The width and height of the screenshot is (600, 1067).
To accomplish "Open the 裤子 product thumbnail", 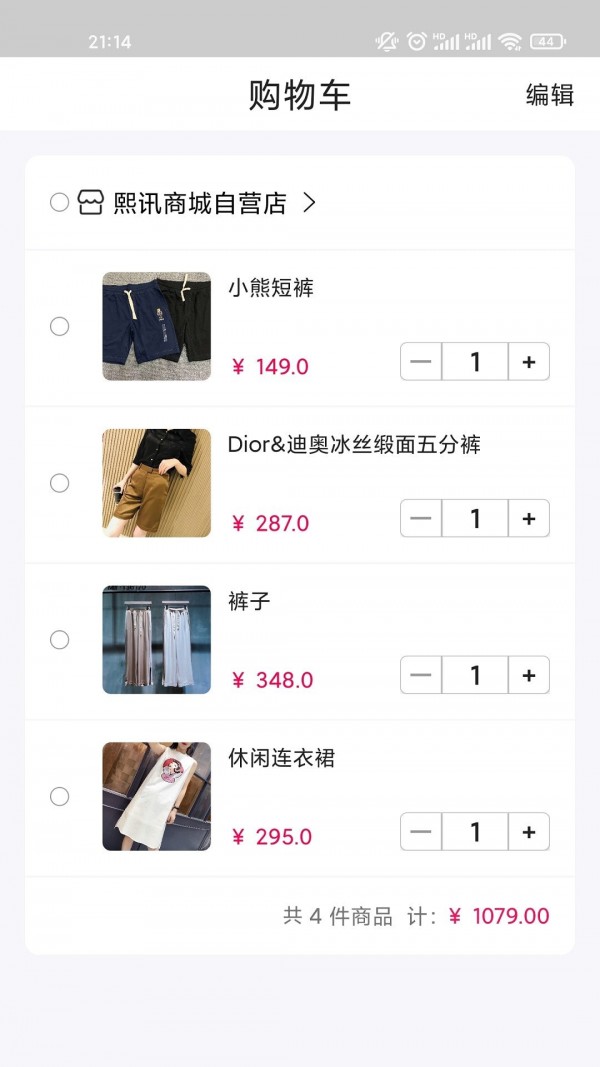I will tap(156, 640).
